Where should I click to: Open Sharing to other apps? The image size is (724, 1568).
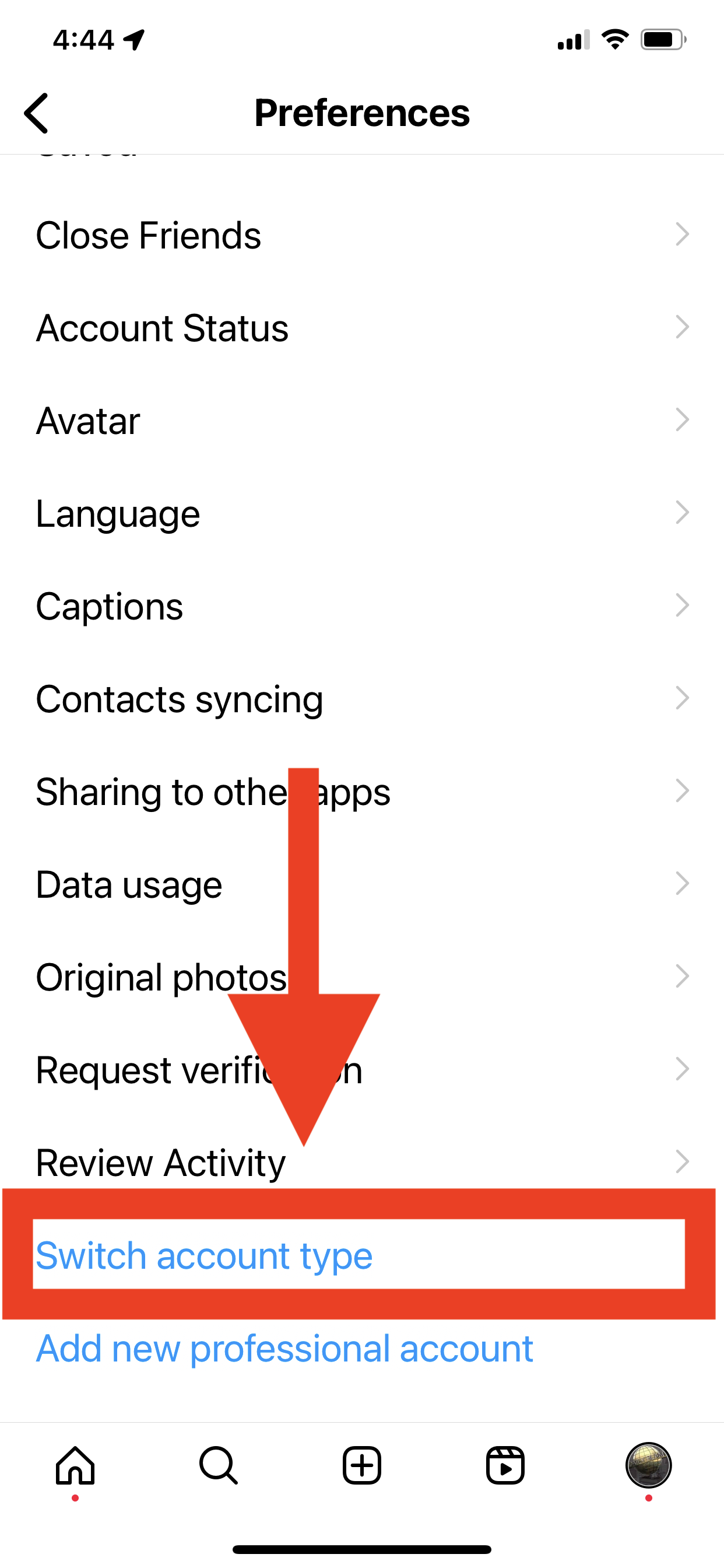[362, 792]
